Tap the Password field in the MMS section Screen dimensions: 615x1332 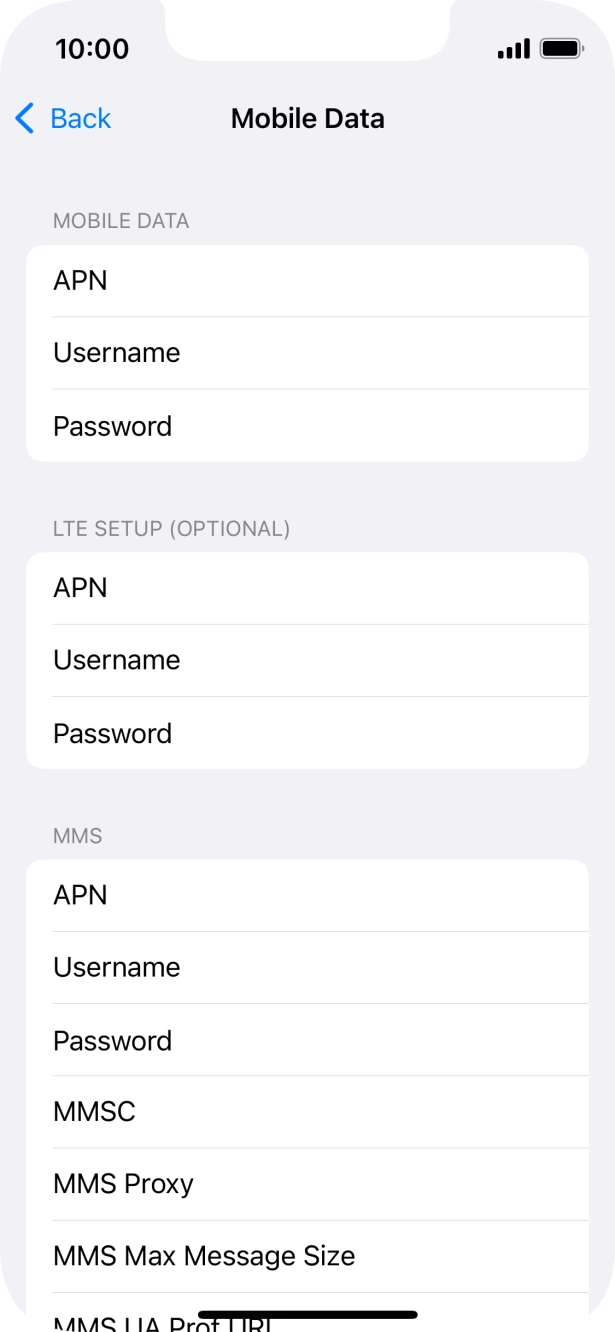pyautogui.click(x=307, y=1039)
